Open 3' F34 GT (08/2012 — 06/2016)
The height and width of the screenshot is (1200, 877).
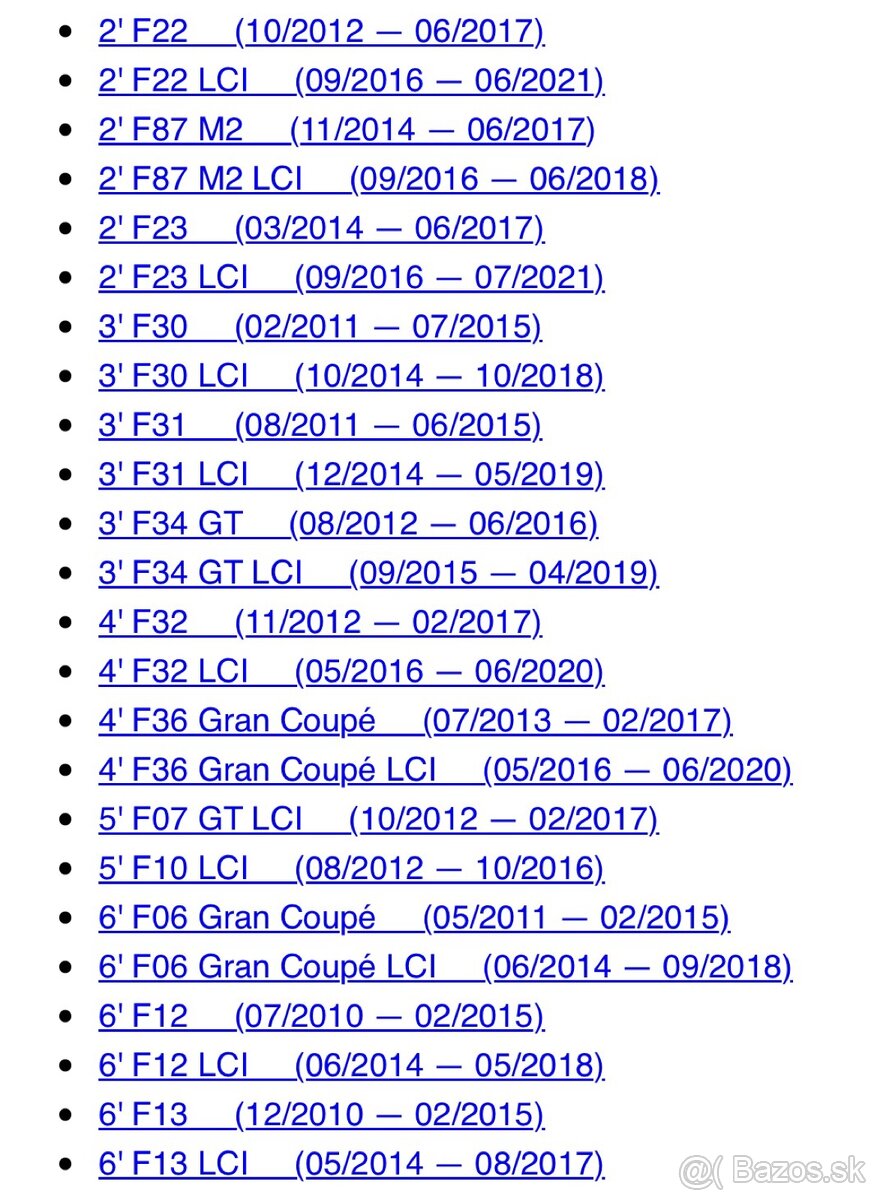point(347,524)
